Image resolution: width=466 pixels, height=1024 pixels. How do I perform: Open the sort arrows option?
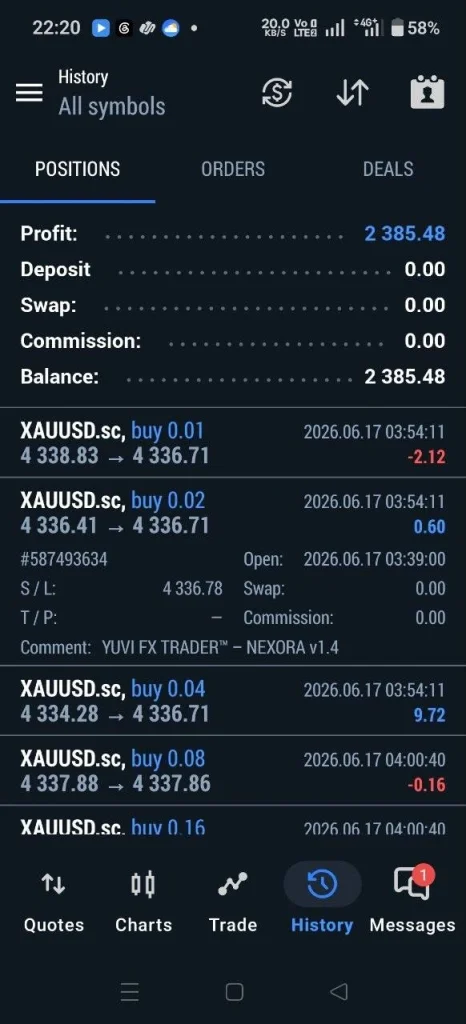[352, 93]
